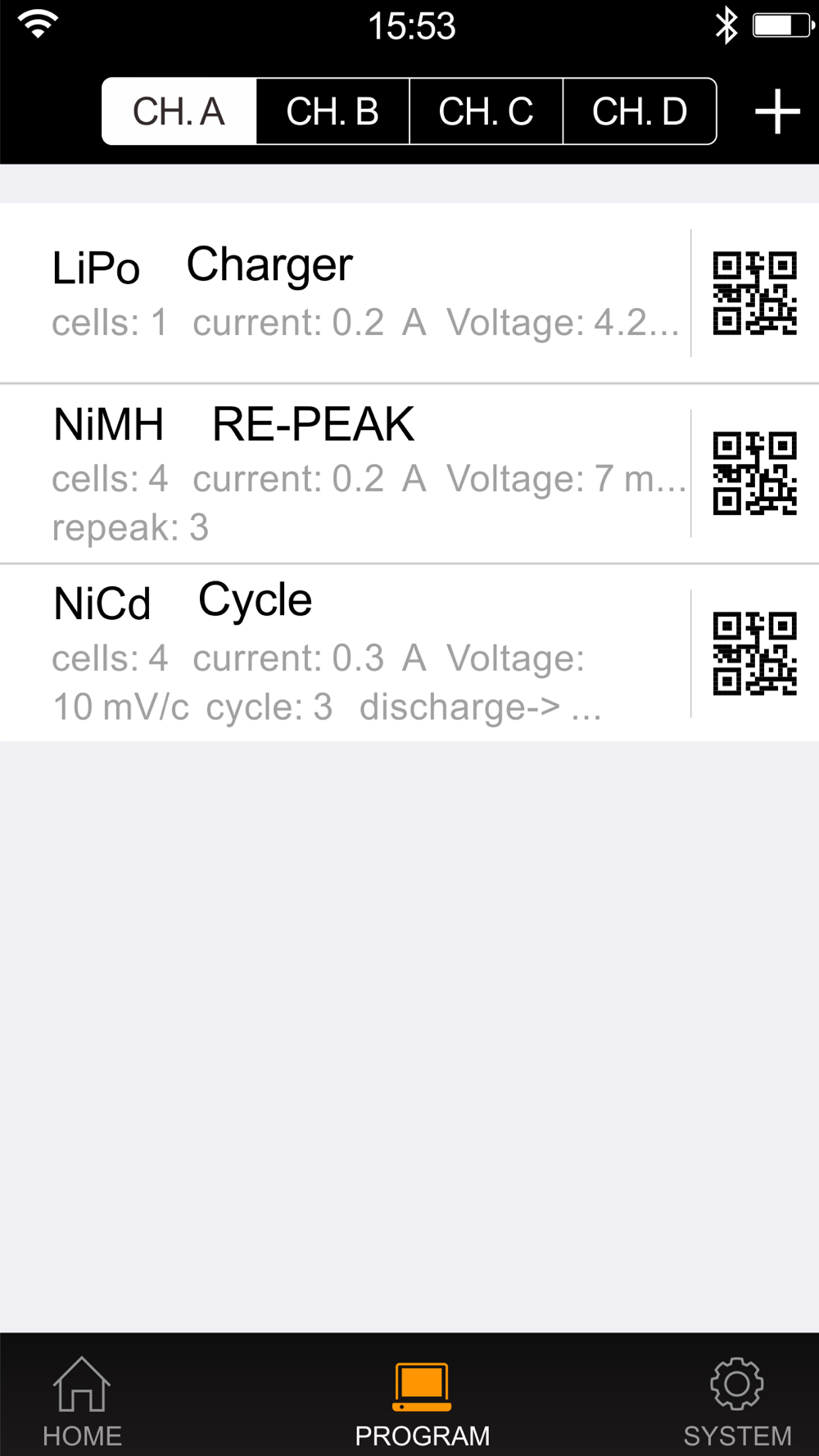Show QR code for LiPo Charger program
Image resolution: width=819 pixels, height=1456 pixels.
click(x=754, y=293)
